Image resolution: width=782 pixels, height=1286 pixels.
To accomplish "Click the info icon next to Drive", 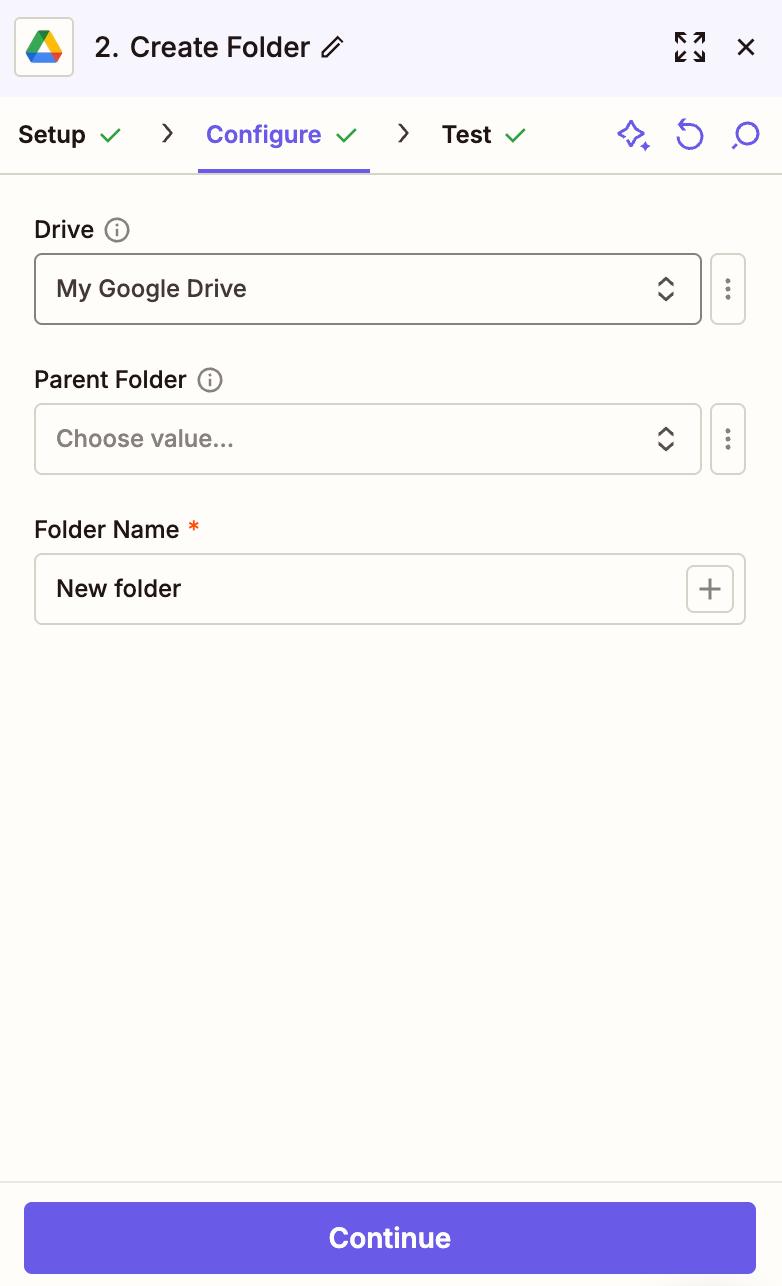I will pos(117,230).
